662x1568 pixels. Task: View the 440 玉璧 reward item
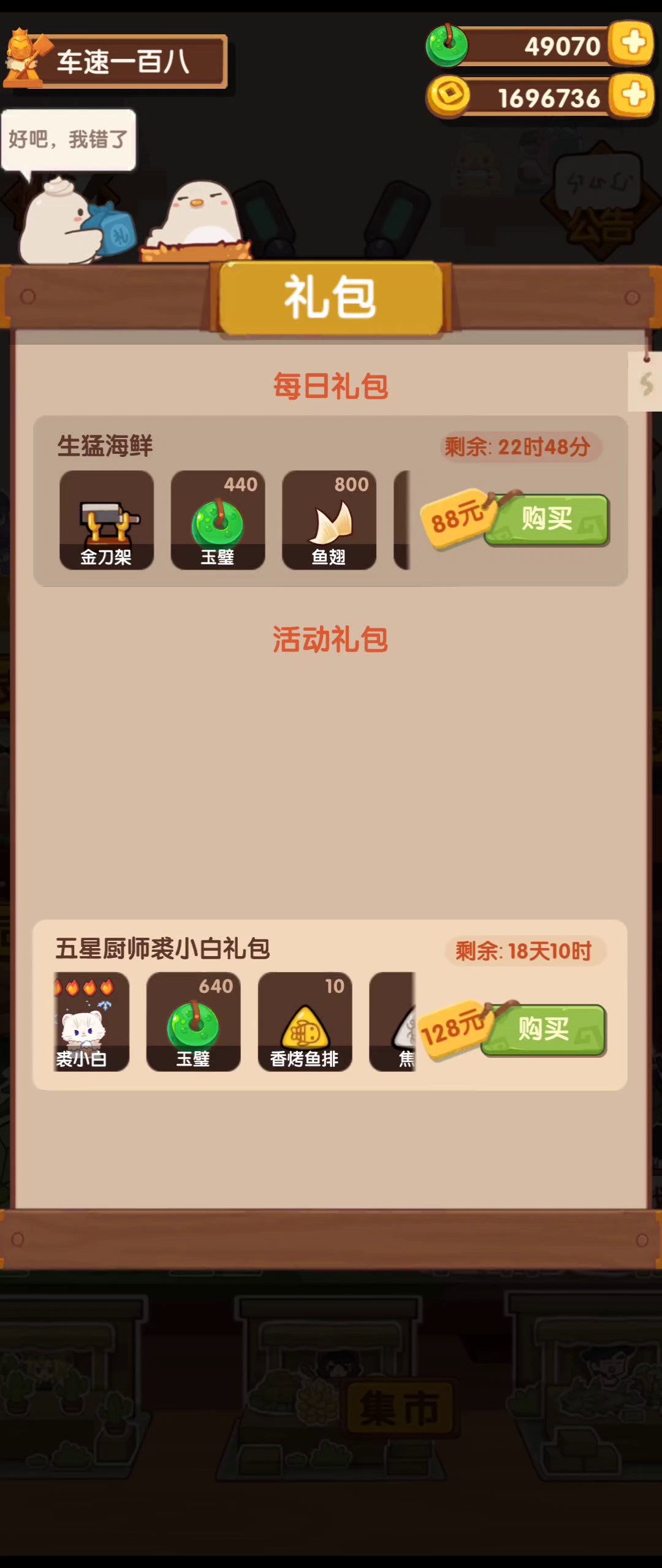(218, 520)
